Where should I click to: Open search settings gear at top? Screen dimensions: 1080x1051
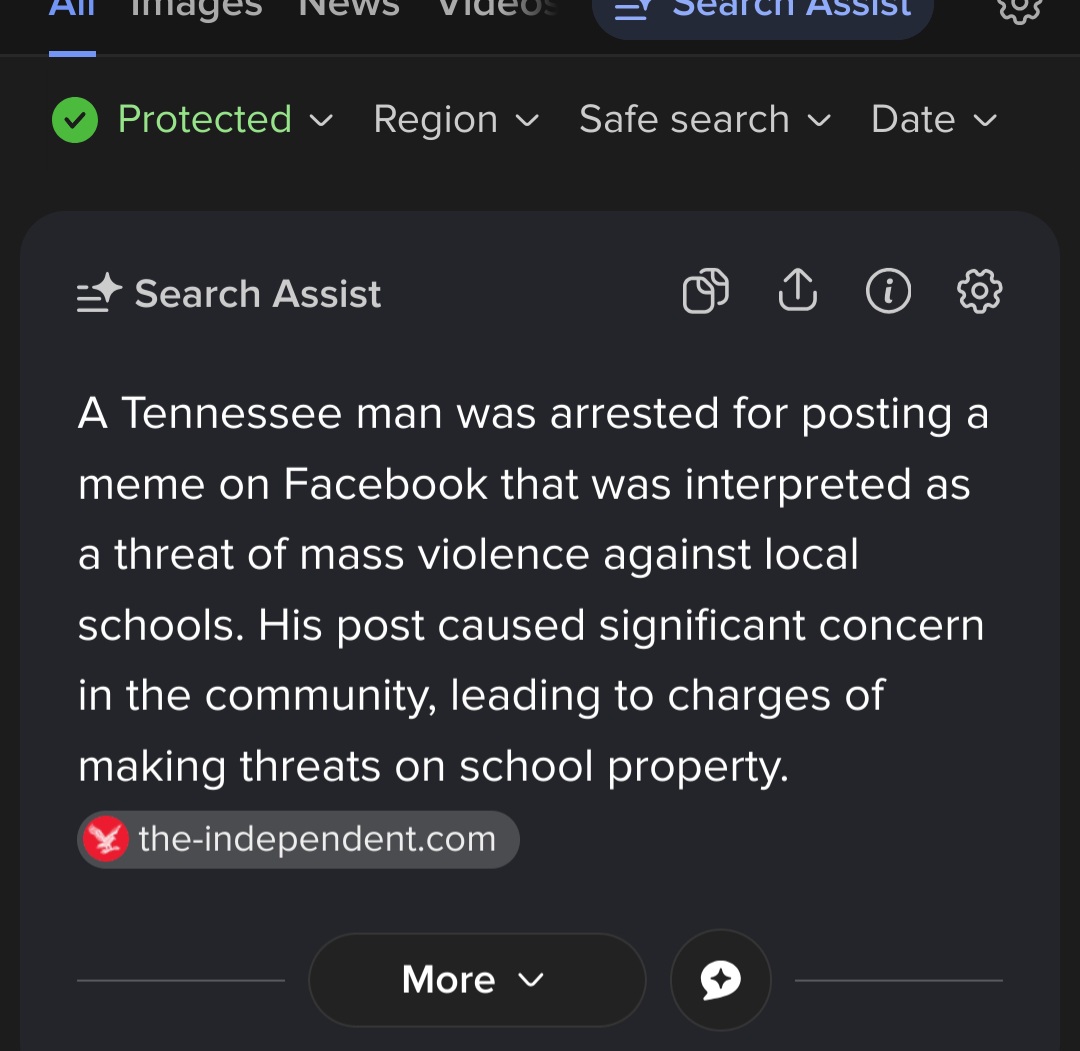(x=1019, y=10)
